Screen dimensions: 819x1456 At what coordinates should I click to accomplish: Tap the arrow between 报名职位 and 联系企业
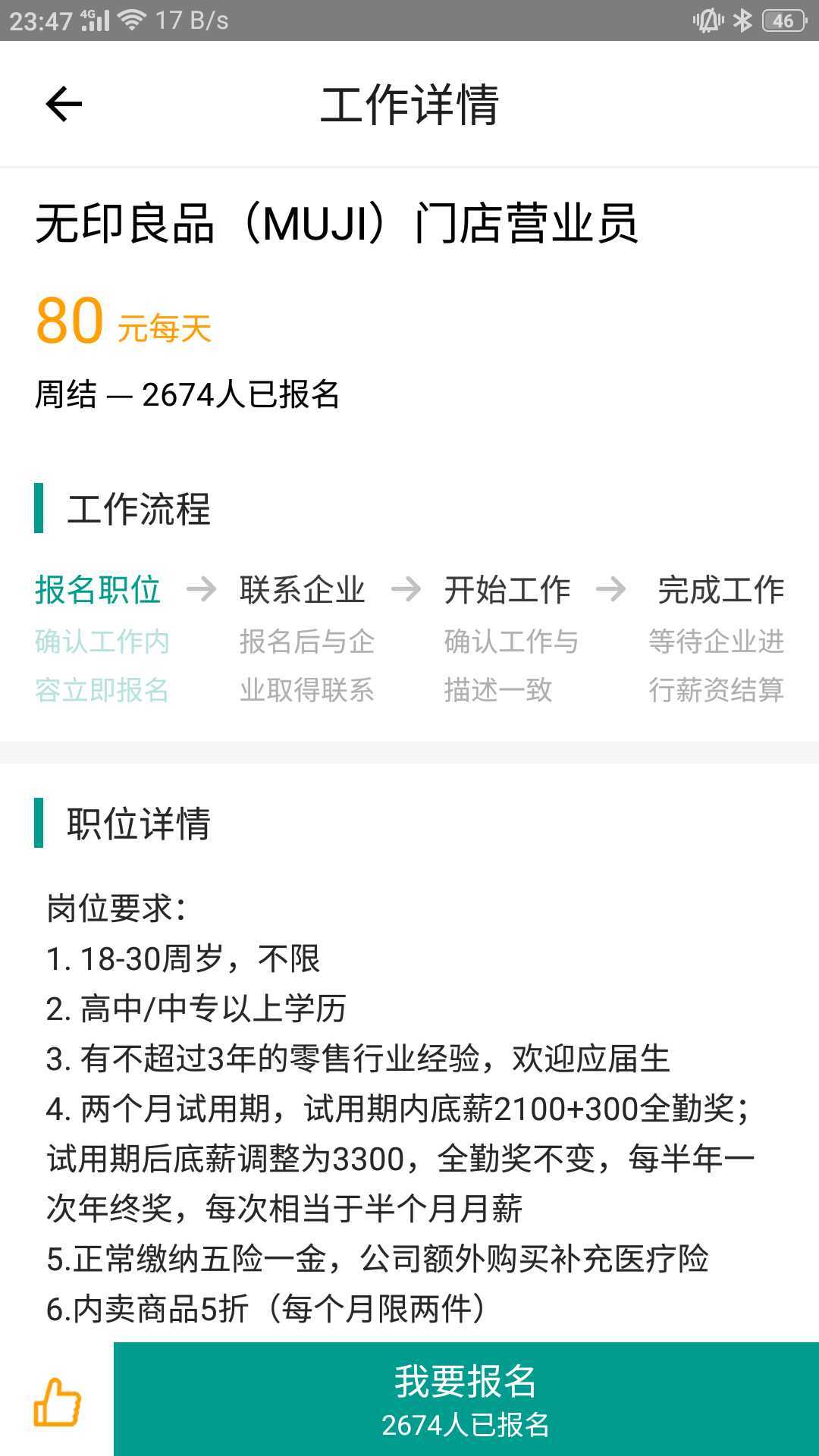coord(202,589)
